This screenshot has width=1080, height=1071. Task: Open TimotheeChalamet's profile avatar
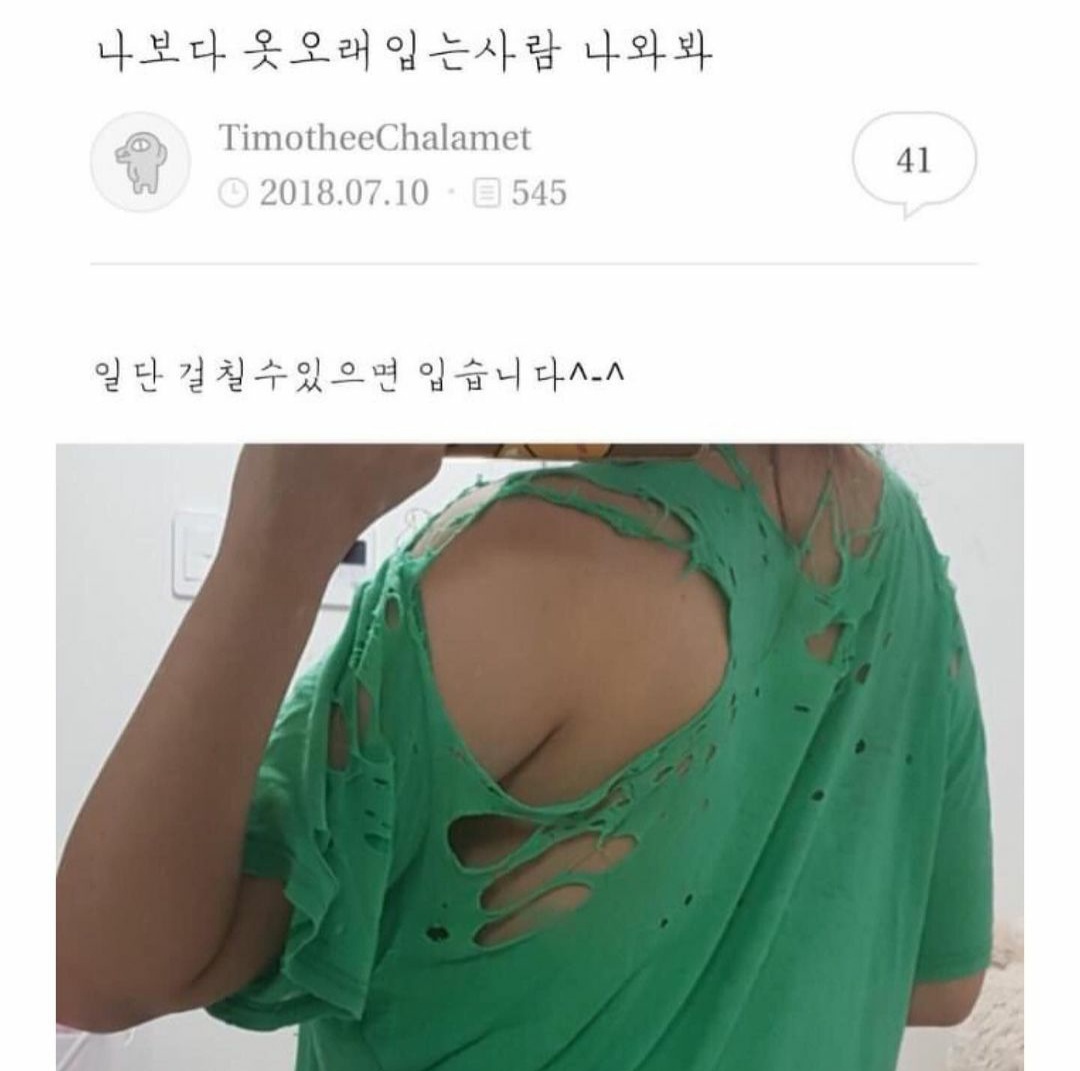tap(139, 162)
